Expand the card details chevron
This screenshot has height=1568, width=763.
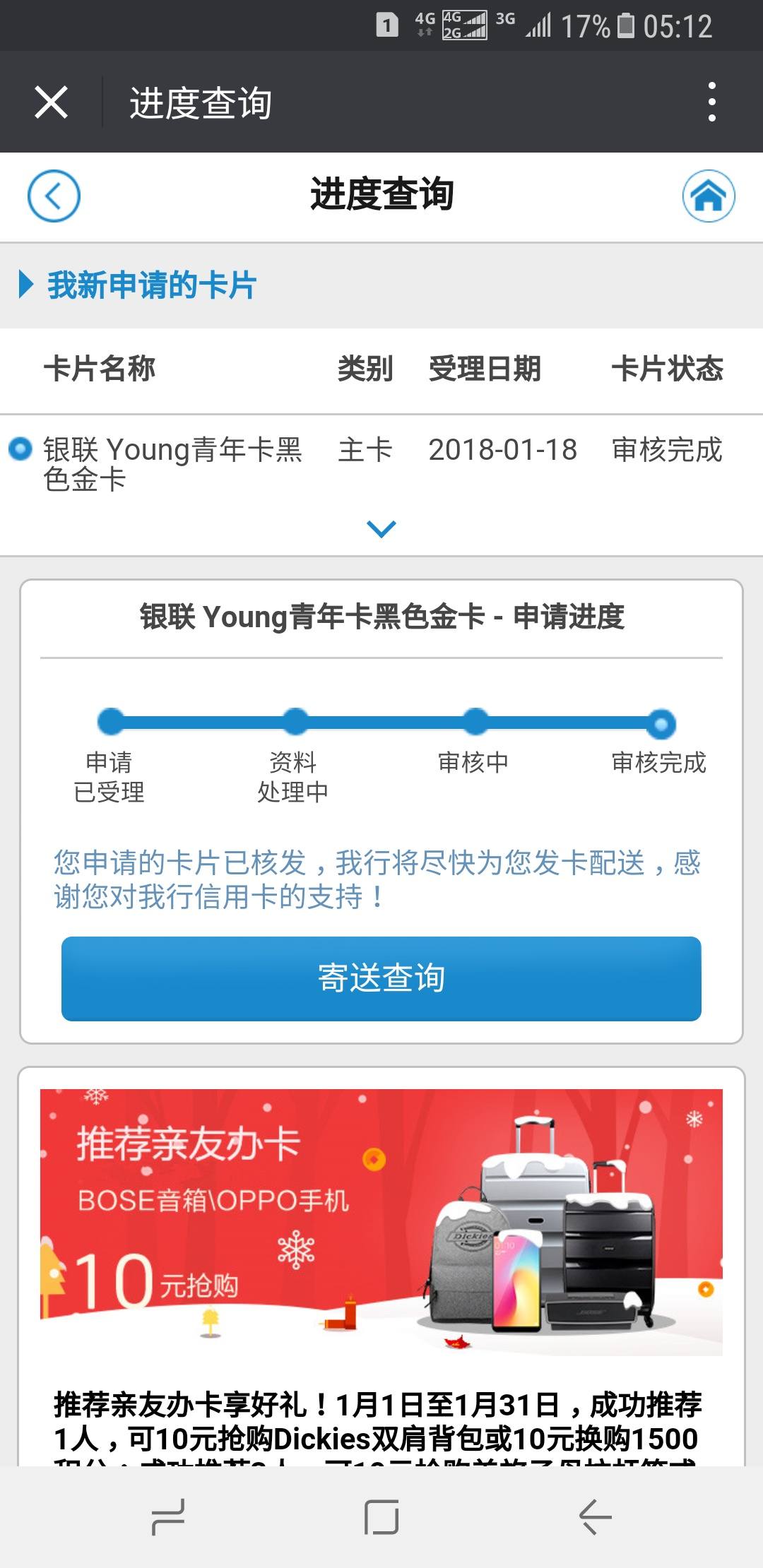(x=381, y=528)
